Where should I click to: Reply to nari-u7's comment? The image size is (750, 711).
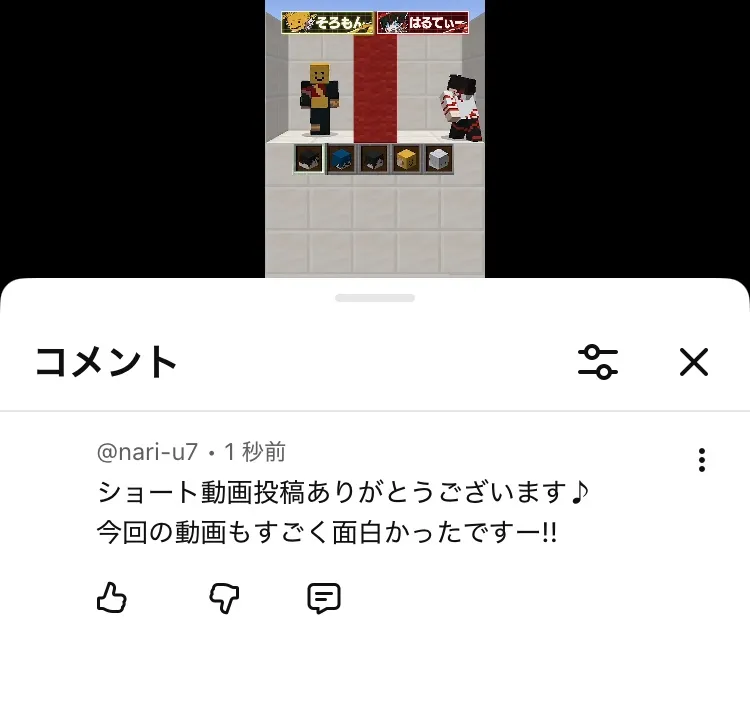pyautogui.click(x=323, y=598)
